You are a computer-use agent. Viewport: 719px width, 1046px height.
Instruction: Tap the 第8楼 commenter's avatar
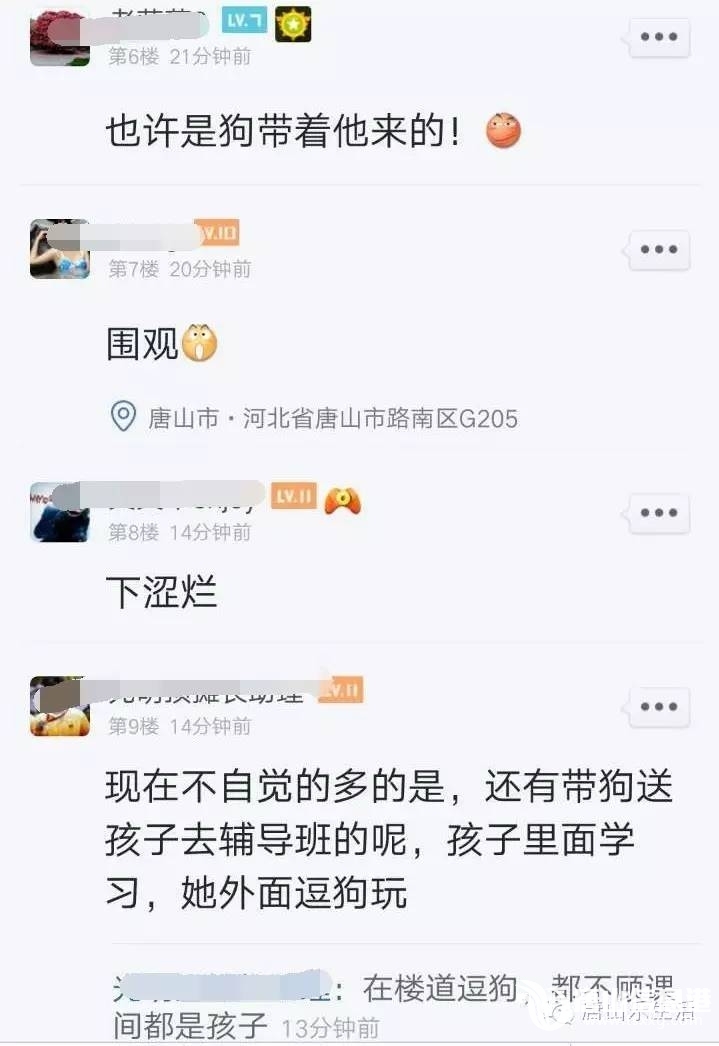[x=60, y=512]
